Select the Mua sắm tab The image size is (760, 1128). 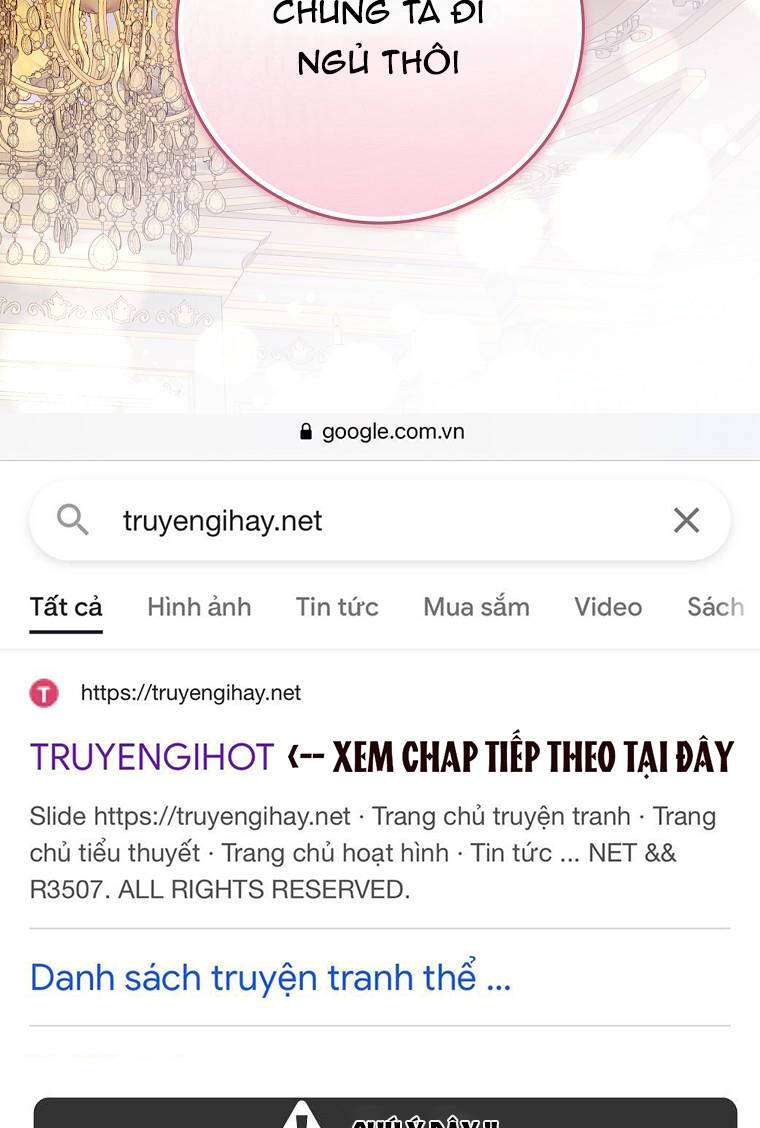tap(476, 607)
